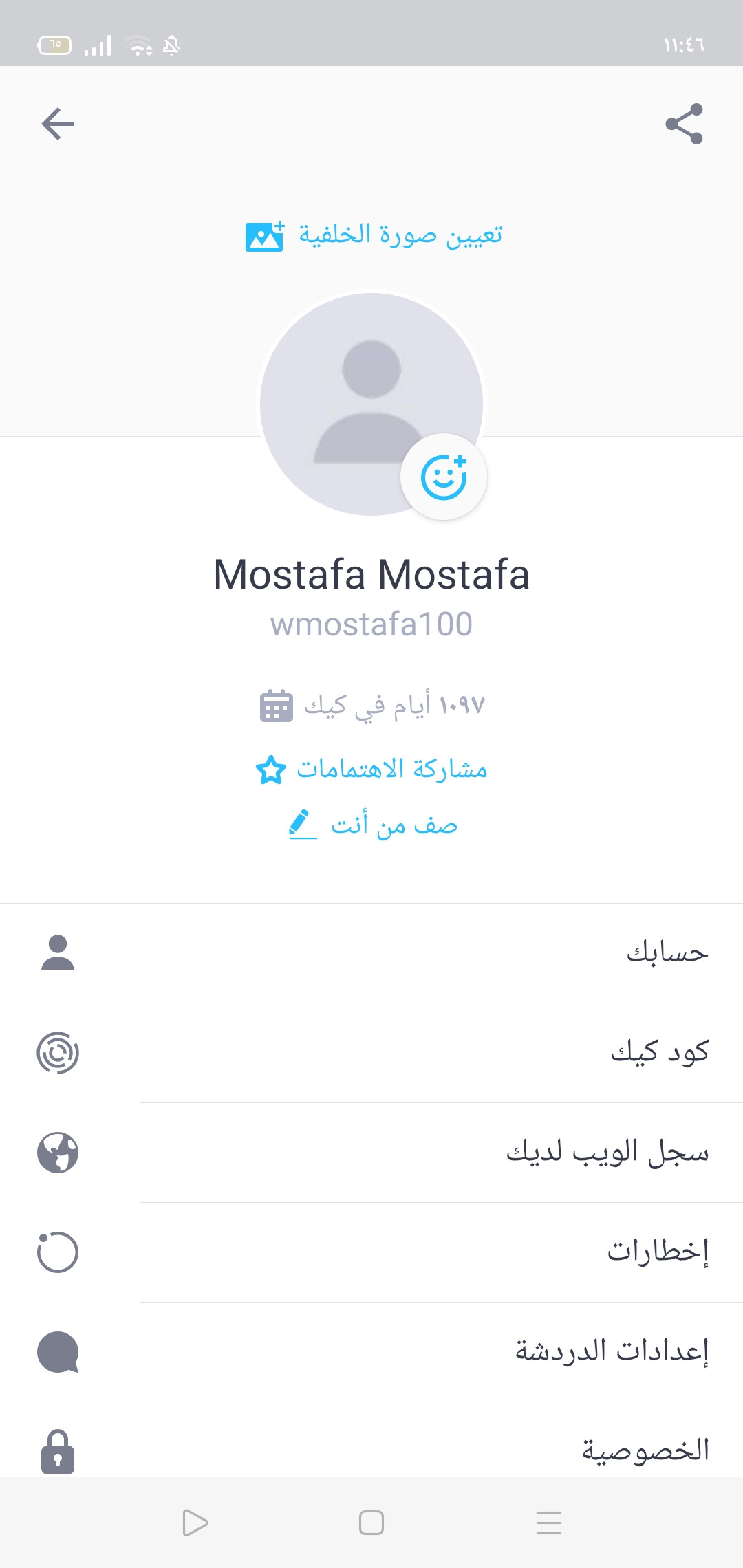Tap صف من أنت to edit bio

(x=373, y=825)
